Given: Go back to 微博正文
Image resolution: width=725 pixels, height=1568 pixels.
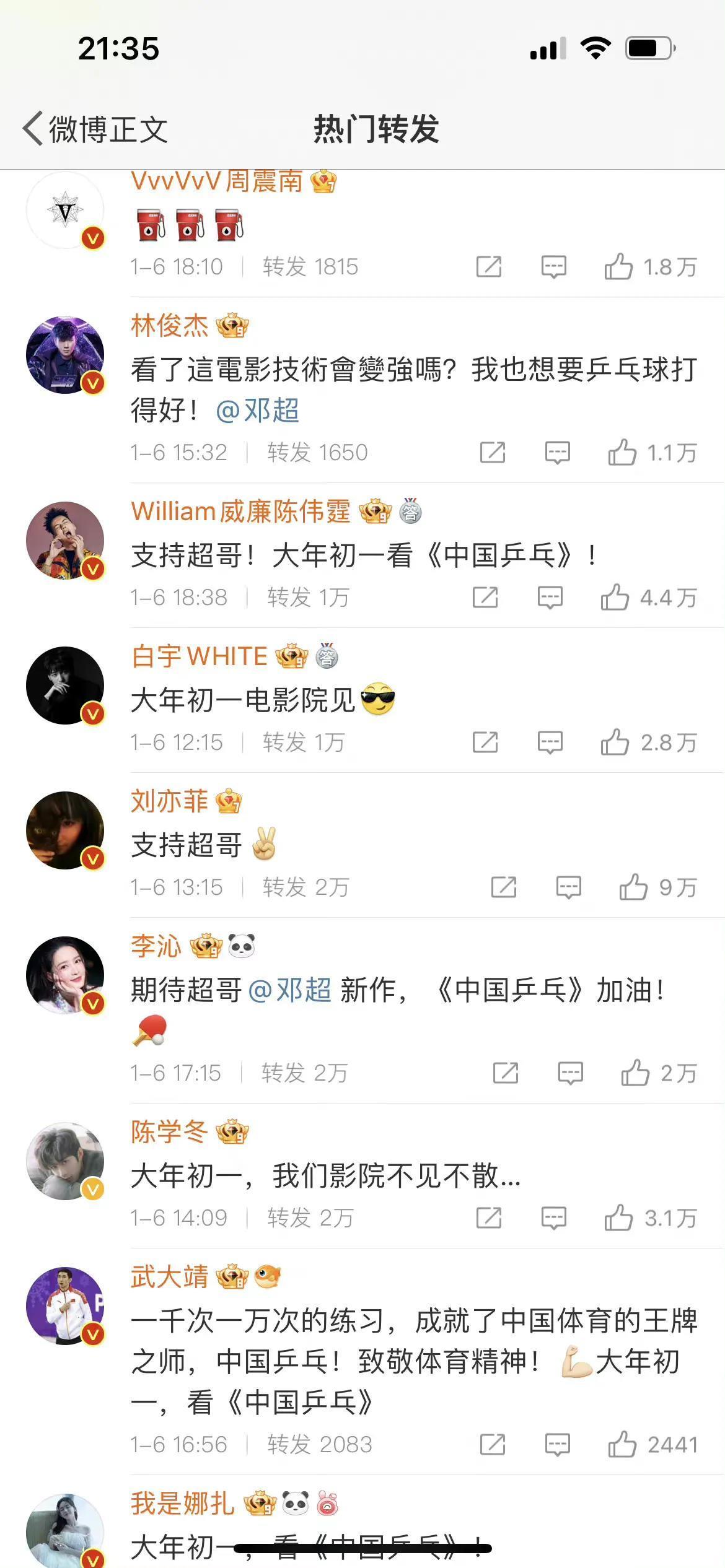Looking at the screenshot, I should (x=95, y=129).
